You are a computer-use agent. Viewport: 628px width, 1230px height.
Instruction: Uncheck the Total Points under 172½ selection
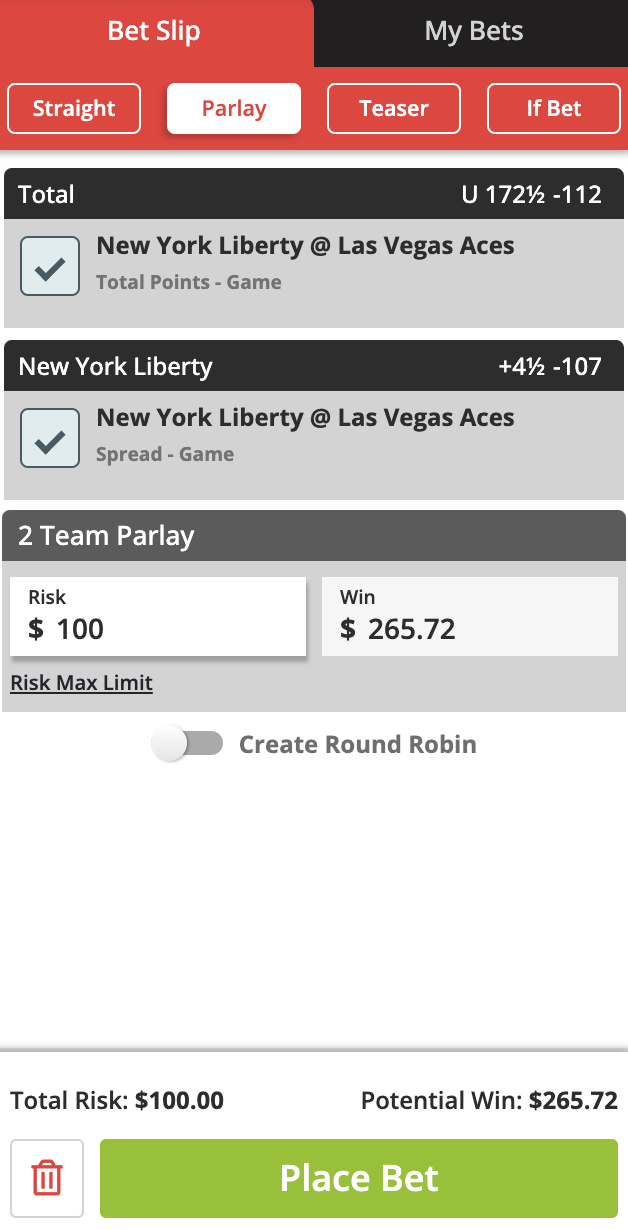(x=50, y=266)
